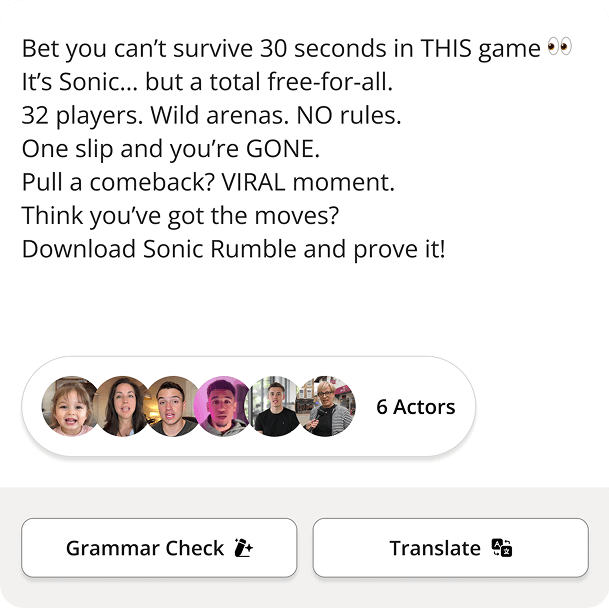Viewport: 609px width, 608px height.
Task: Run Grammar Check on the script
Action: click(x=159, y=548)
